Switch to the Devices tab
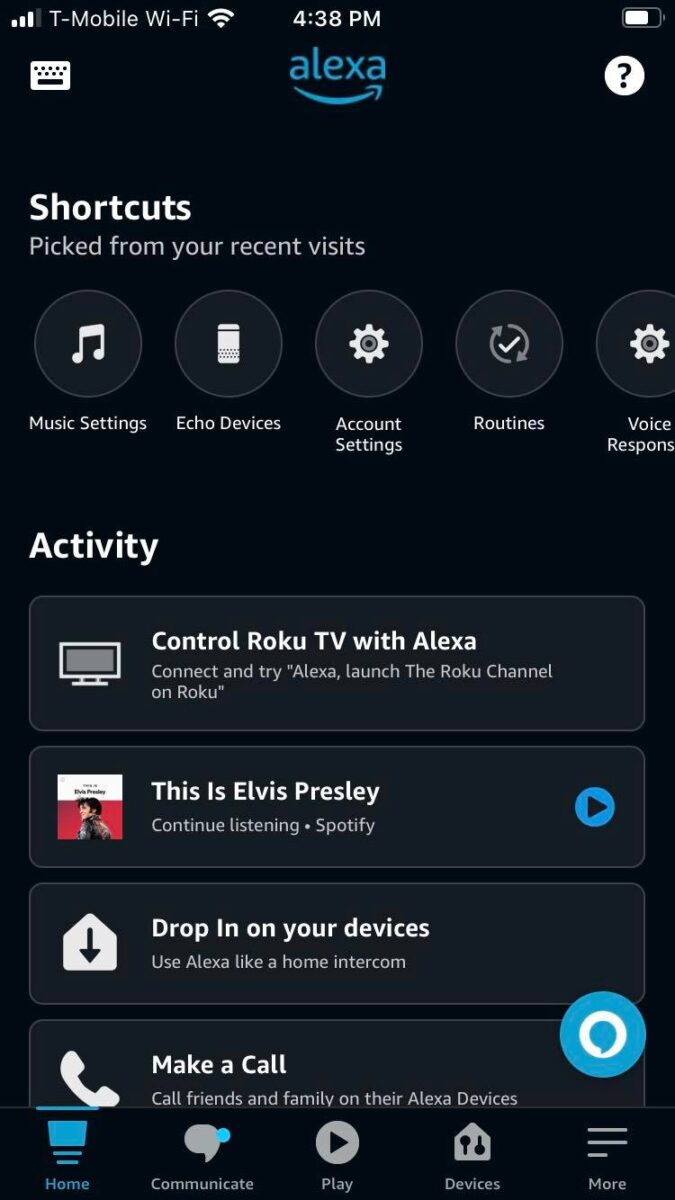 click(472, 1155)
